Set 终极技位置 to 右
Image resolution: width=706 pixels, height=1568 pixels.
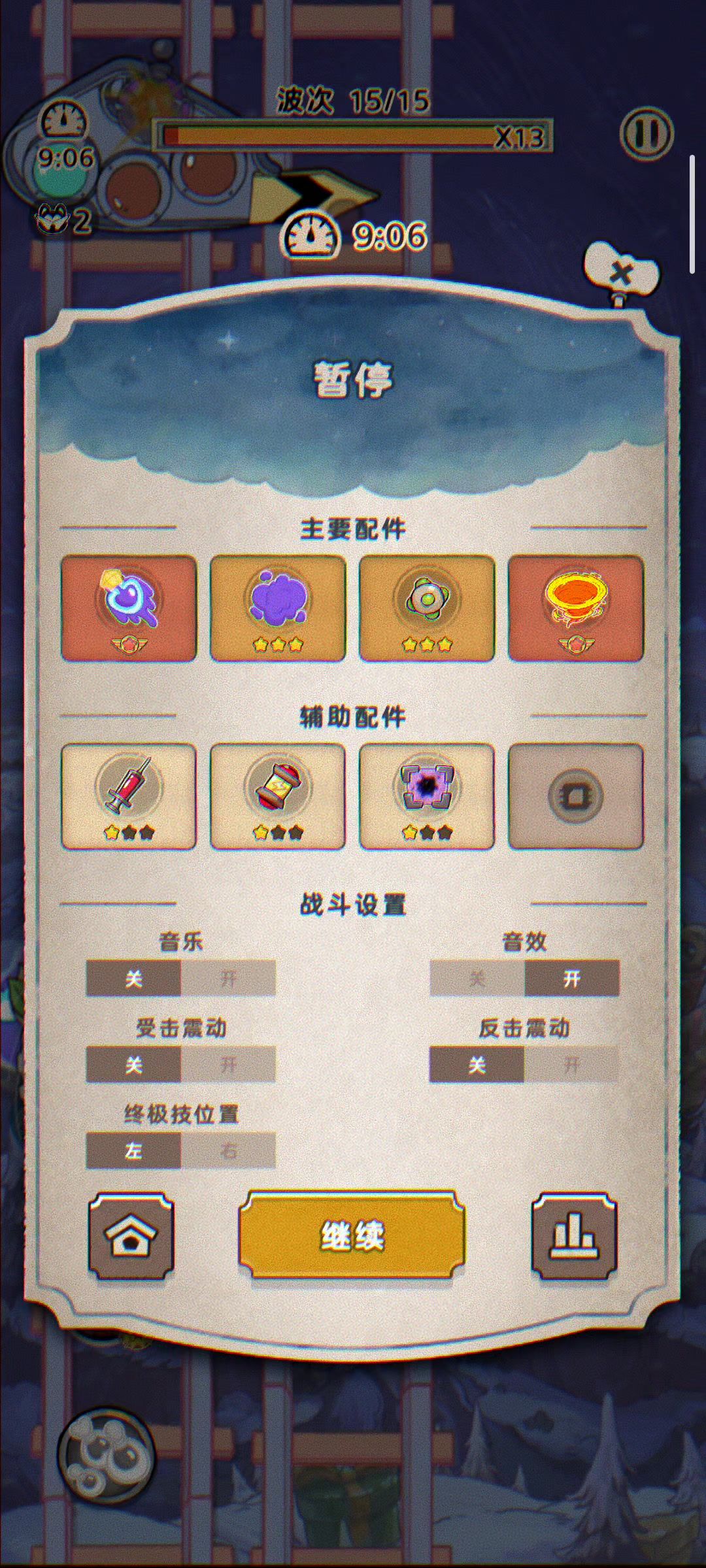click(228, 1151)
